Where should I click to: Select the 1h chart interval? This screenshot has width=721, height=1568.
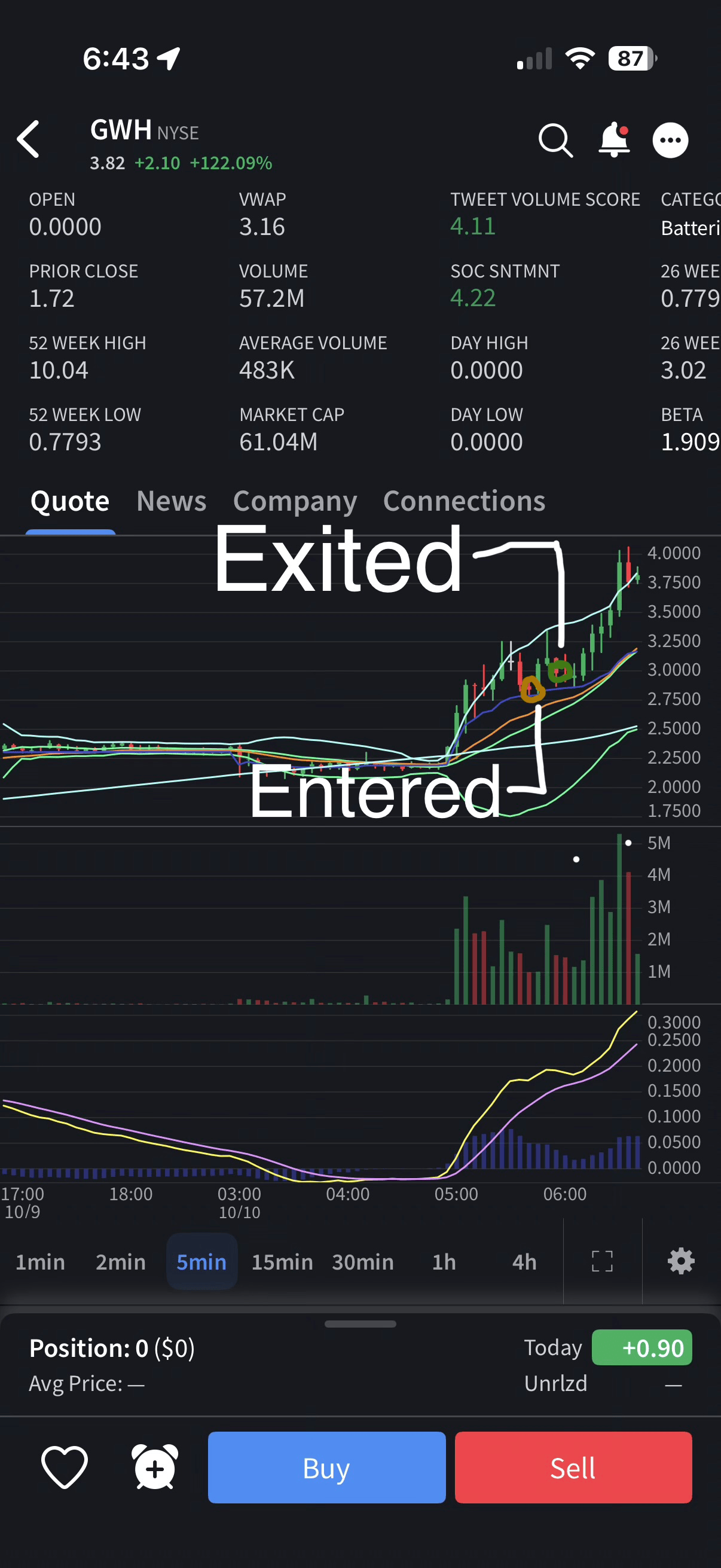coord(444,1262)
